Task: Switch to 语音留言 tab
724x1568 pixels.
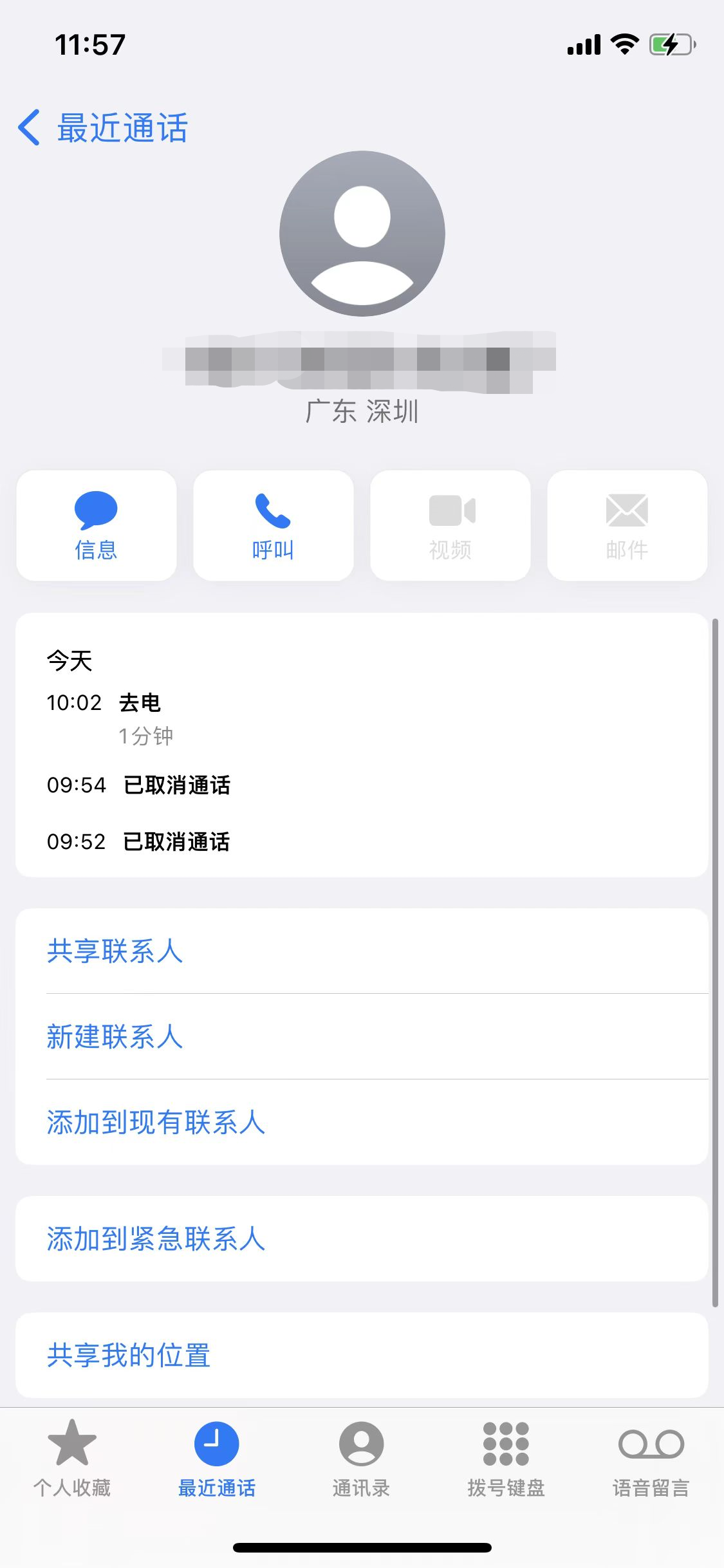Action: (651, 1459)
